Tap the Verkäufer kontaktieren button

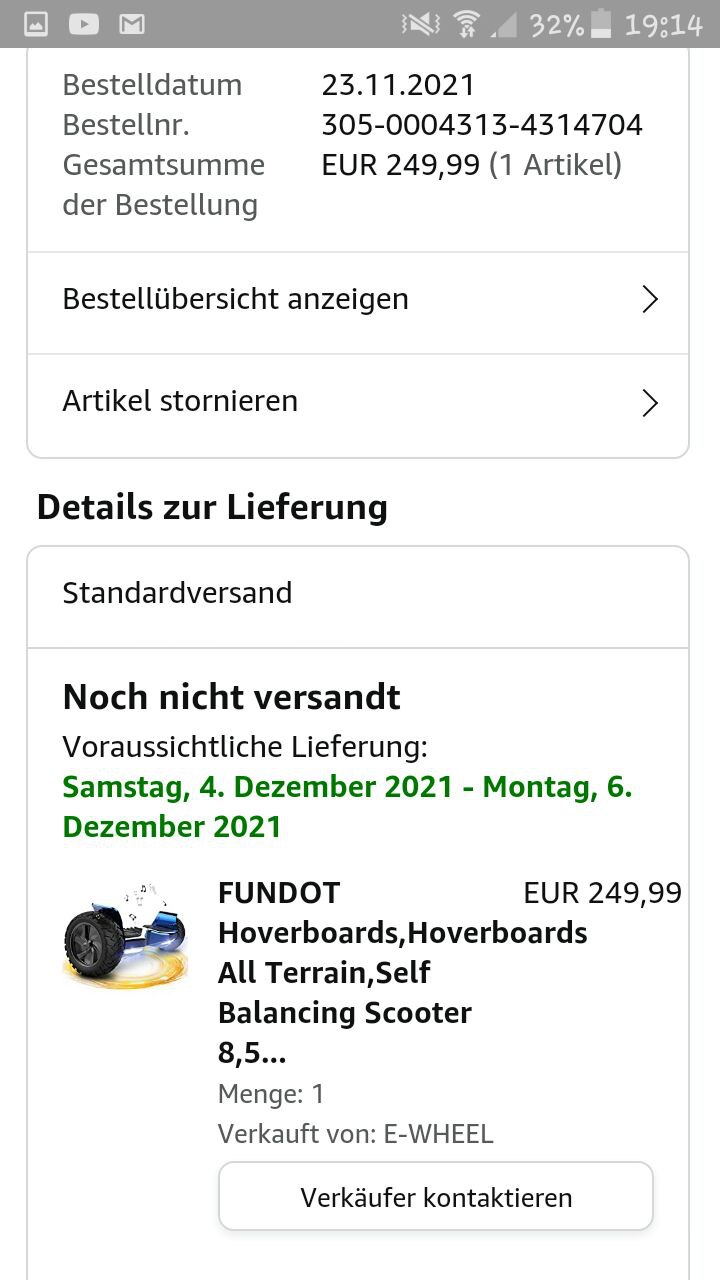click(x=435, y=1197)
